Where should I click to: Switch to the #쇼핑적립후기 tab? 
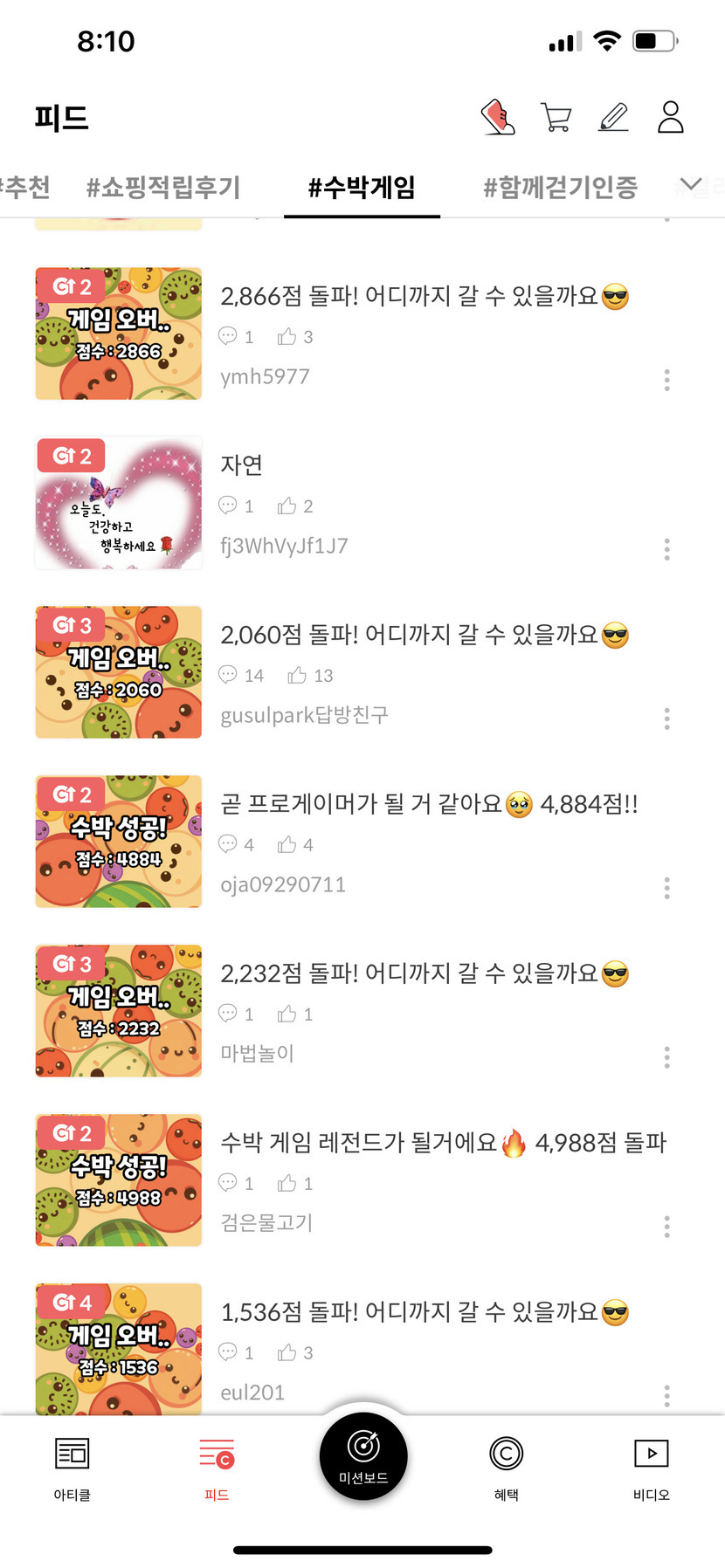point(163,187)
